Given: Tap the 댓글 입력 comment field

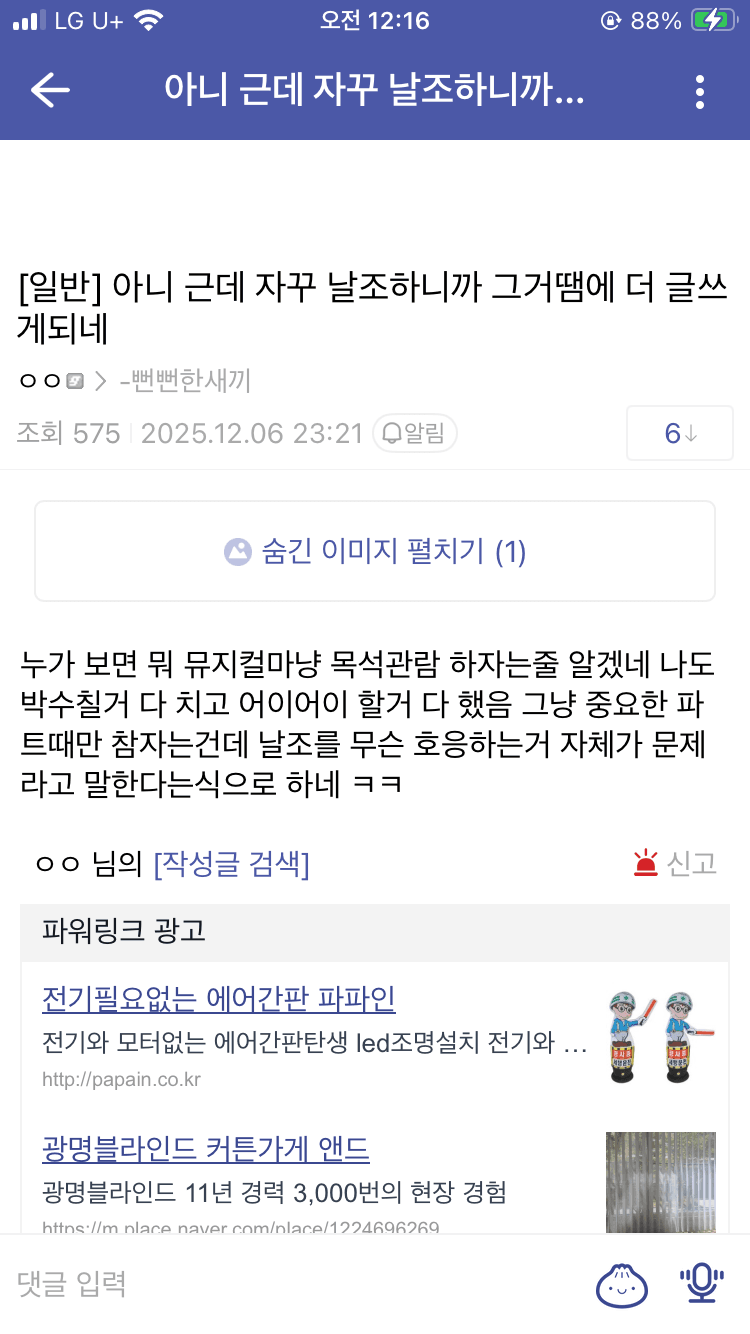Looking at the screenshot, I should point(290,1284).
